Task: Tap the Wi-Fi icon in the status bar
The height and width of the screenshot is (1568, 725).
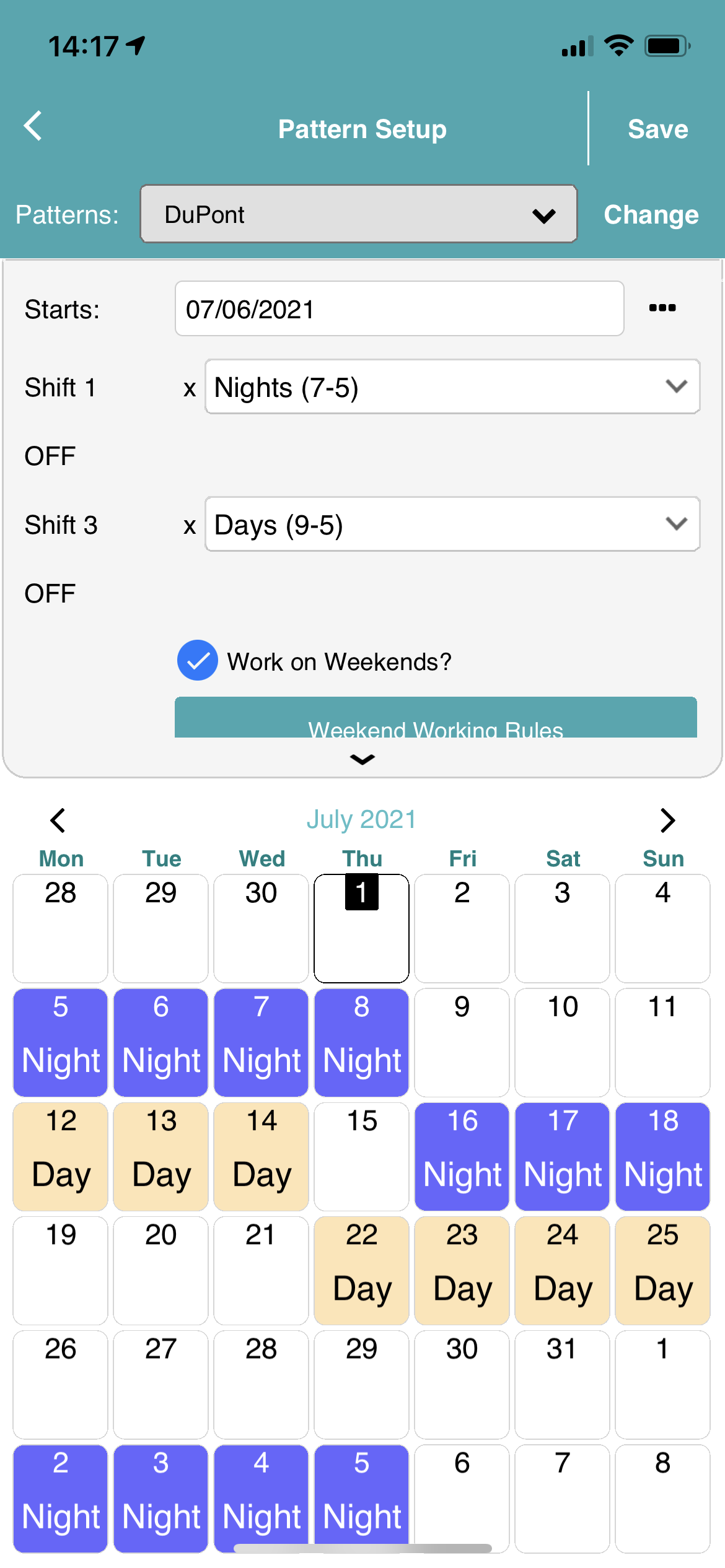Action: click(x=618, y=43)
